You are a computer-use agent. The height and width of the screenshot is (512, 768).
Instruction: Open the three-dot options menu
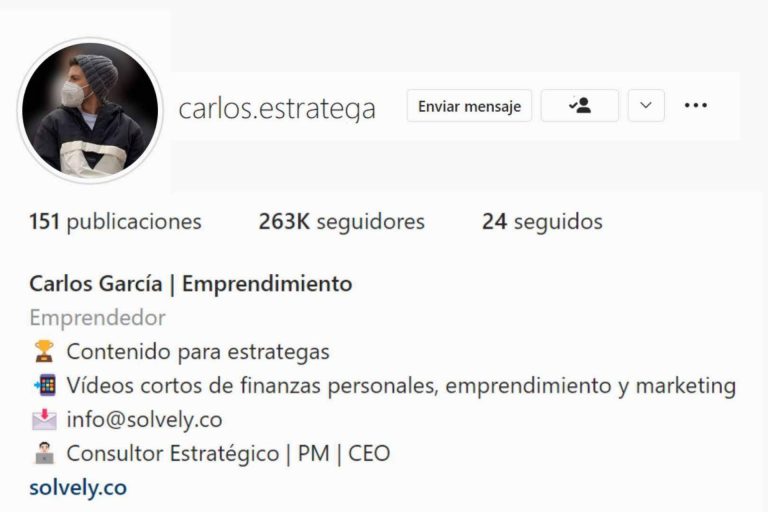[x=696, y=106]
